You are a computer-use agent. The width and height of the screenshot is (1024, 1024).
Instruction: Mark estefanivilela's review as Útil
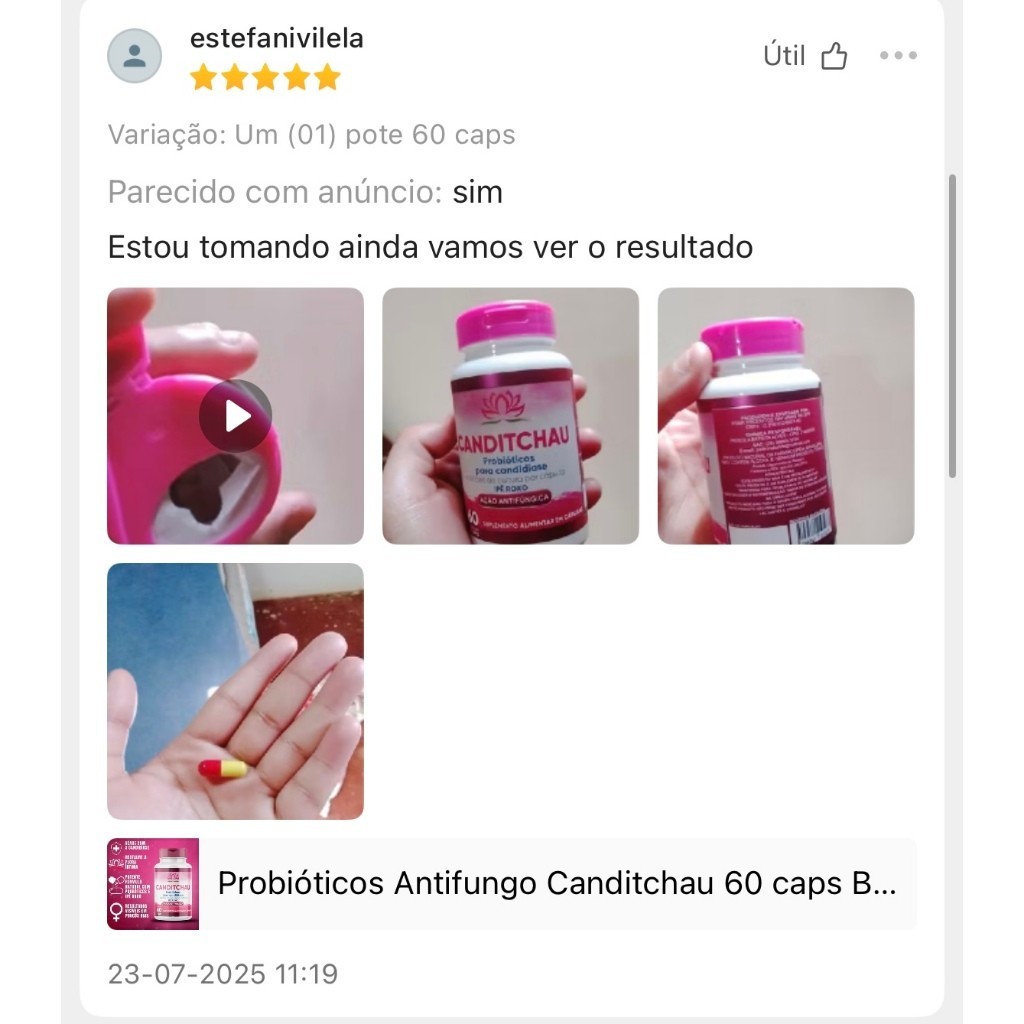pos(806,56)
